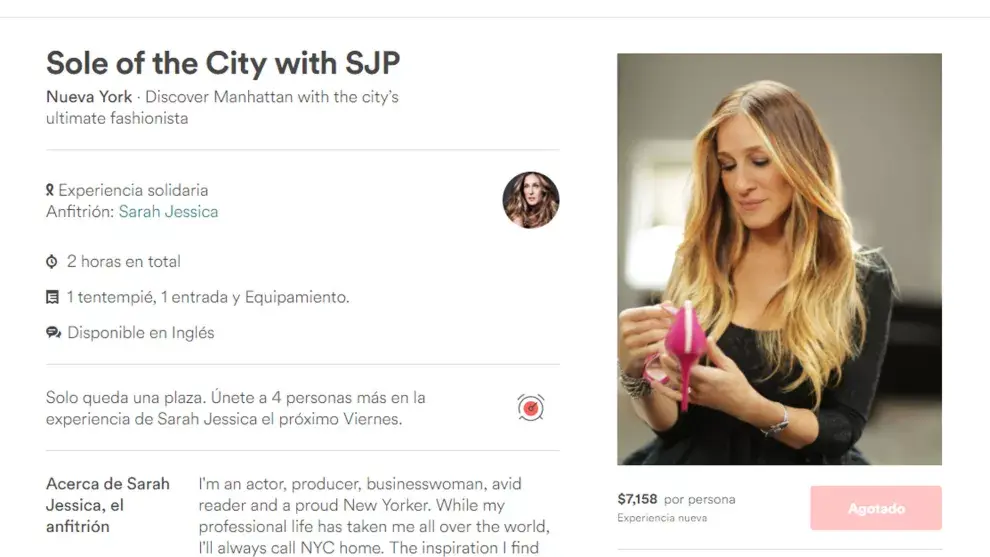Tap the host's round profile photo
Screen dimensions: 990x557
click(530, 200)
